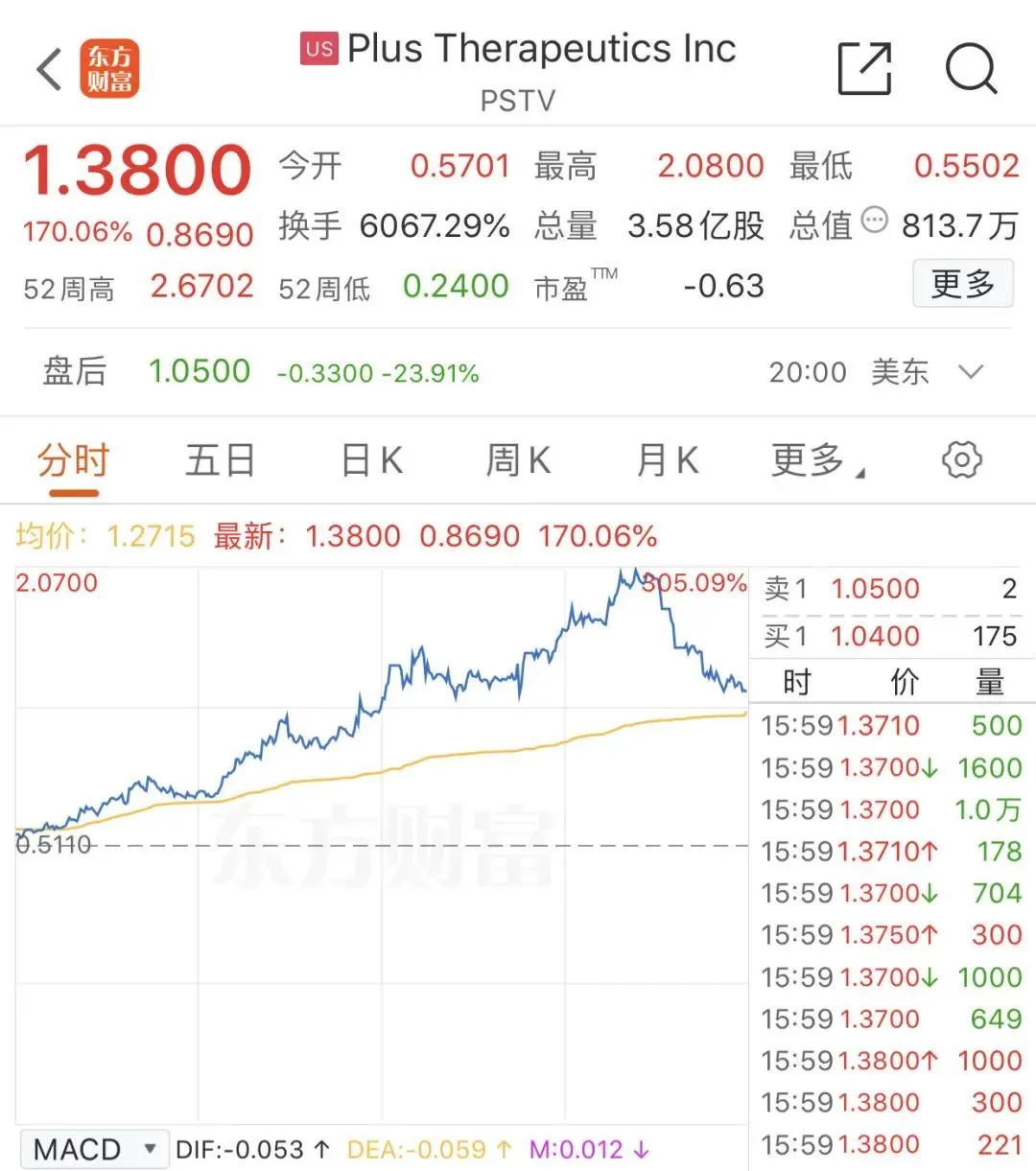Open the 更多 chart period dropdown
The image size is (1036, 1171).
816,461
